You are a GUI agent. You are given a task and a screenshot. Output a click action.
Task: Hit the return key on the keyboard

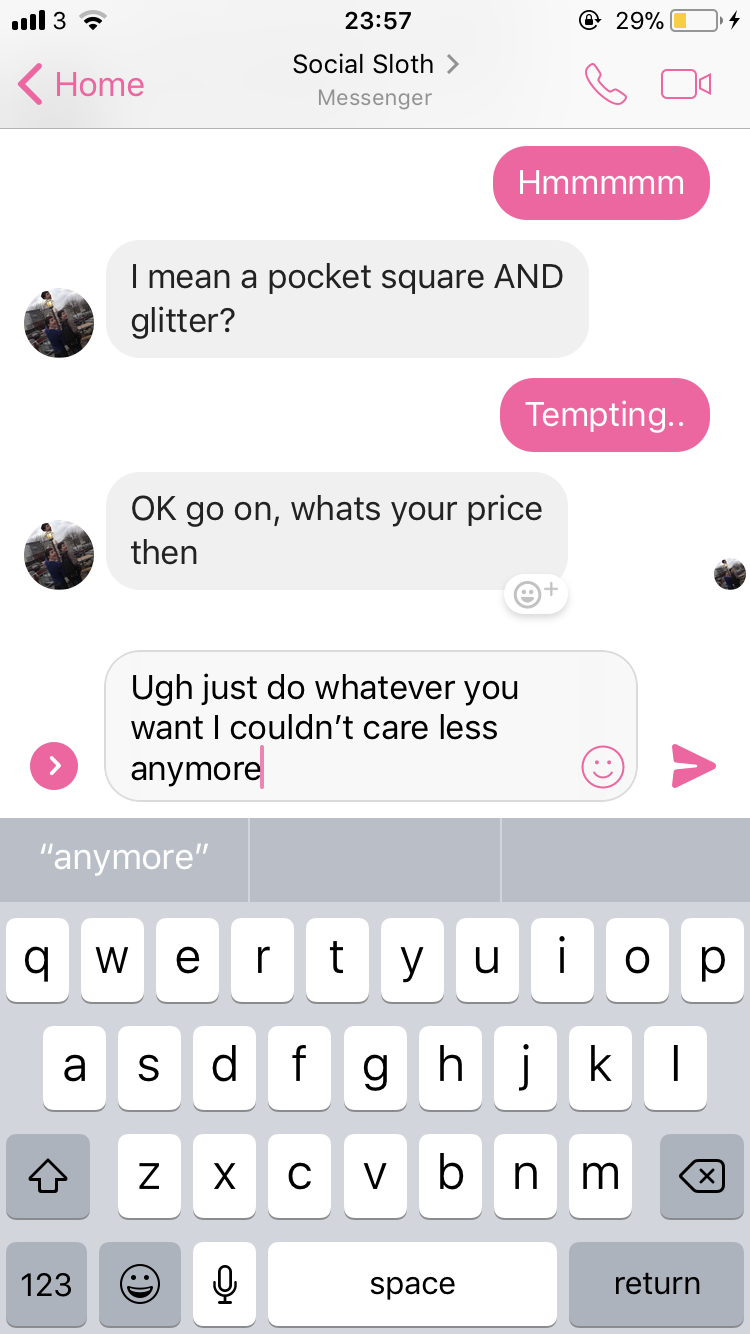pyautogui.click(x=656, y=1284)
